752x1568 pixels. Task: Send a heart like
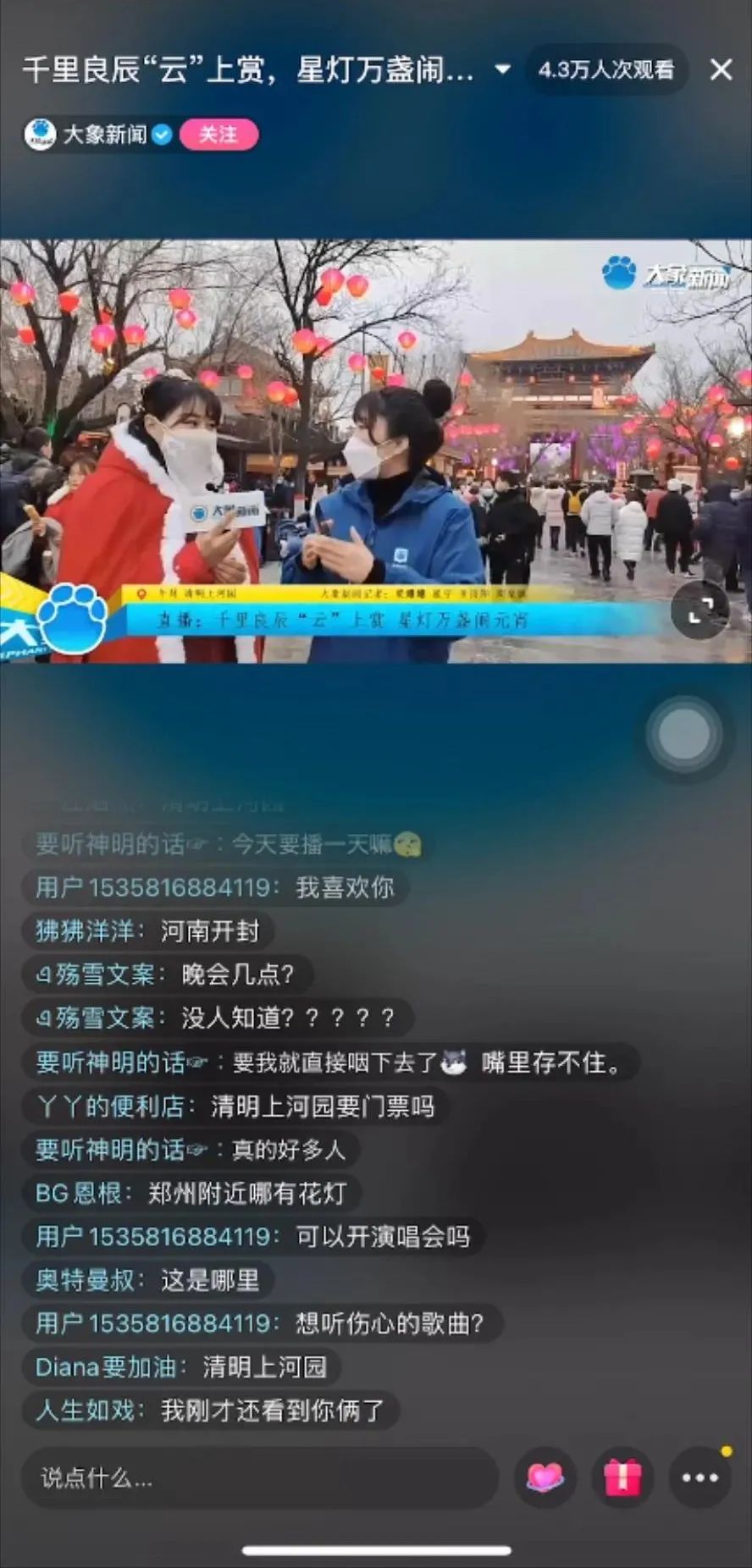click(x=545, y=1478)
